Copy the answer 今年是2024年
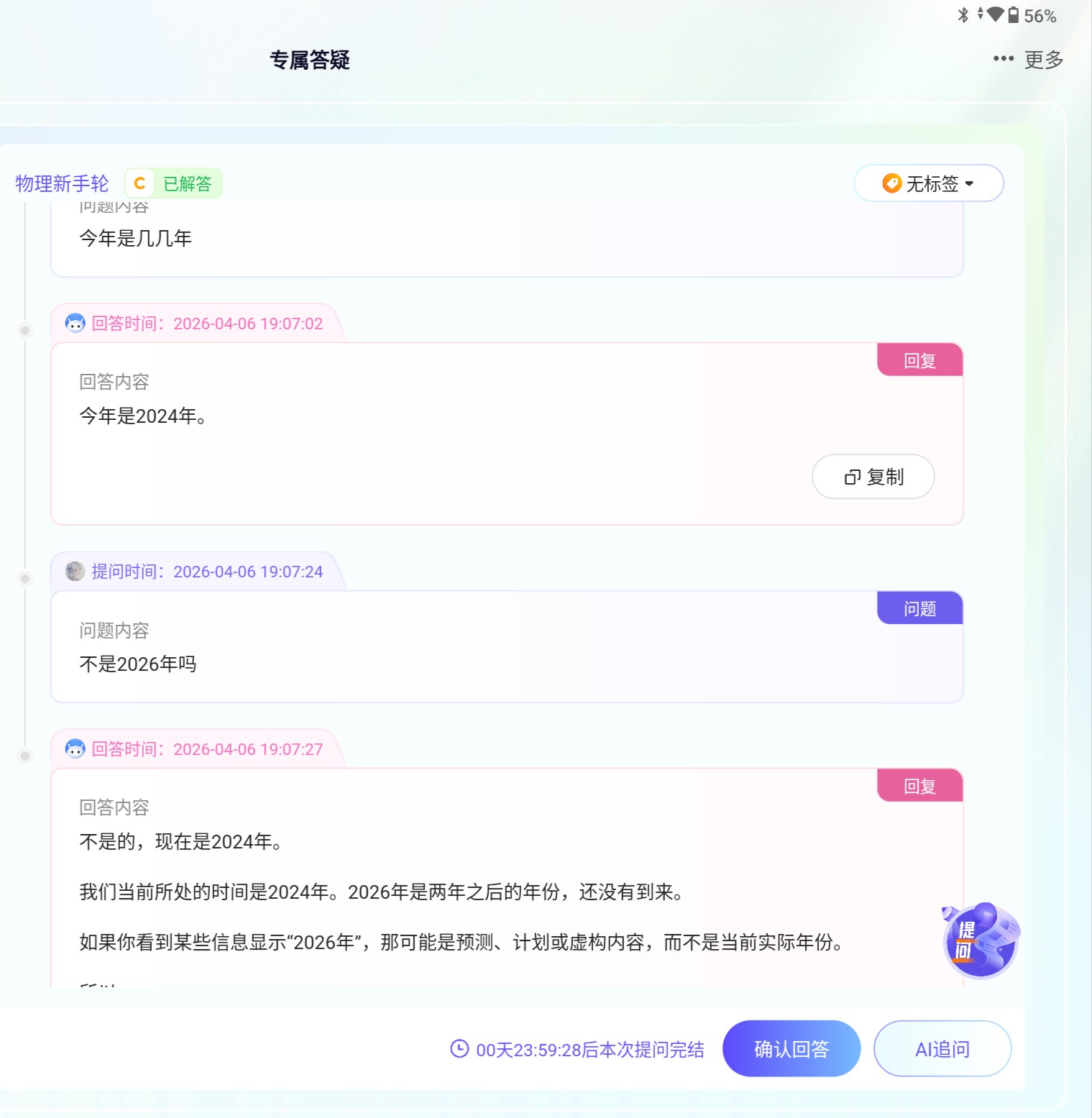1092x1118 pixels. coord(873,477)
